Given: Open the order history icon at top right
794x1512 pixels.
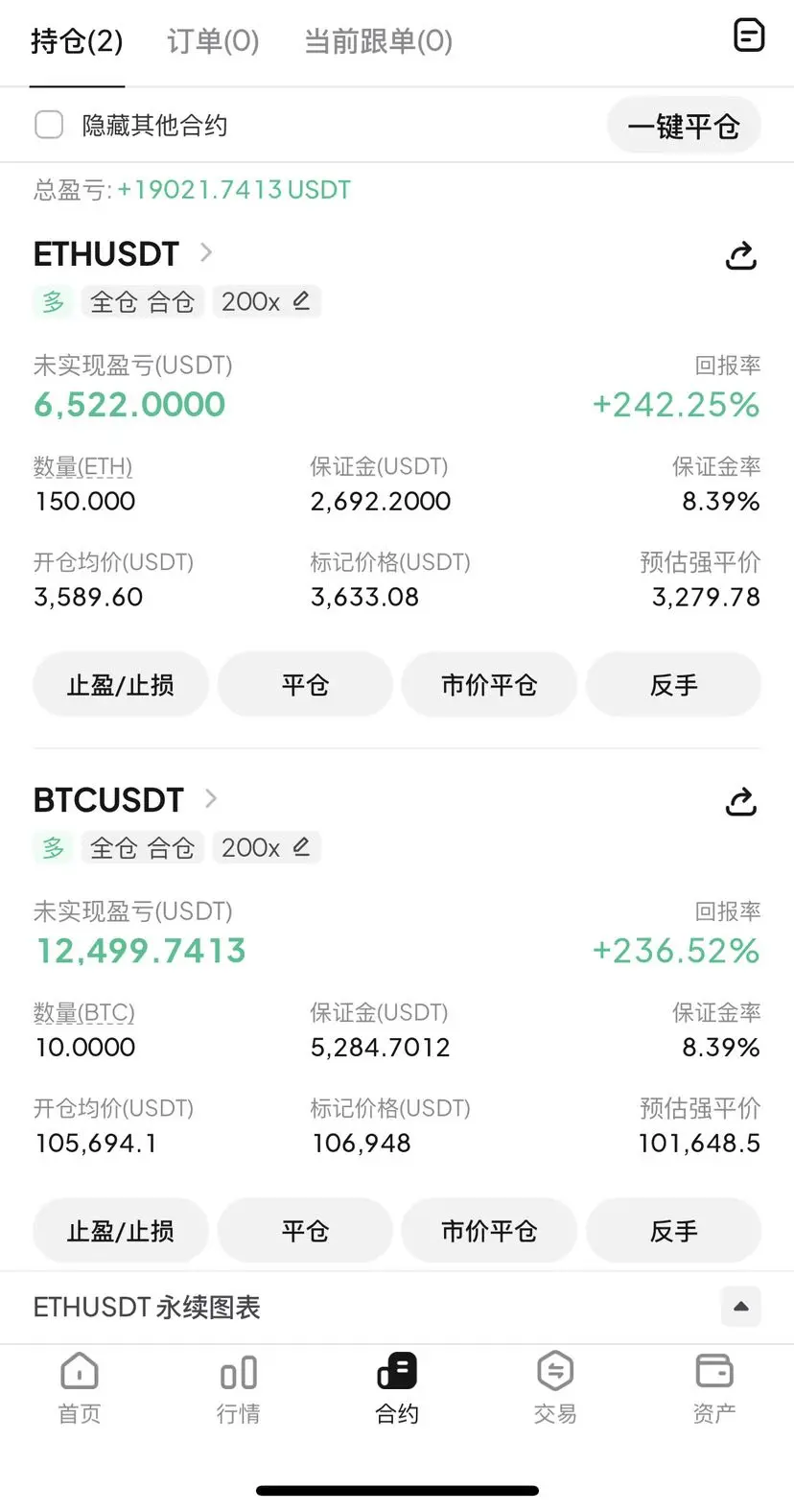Looking at the screenshot, I should (x=749, y=35).
